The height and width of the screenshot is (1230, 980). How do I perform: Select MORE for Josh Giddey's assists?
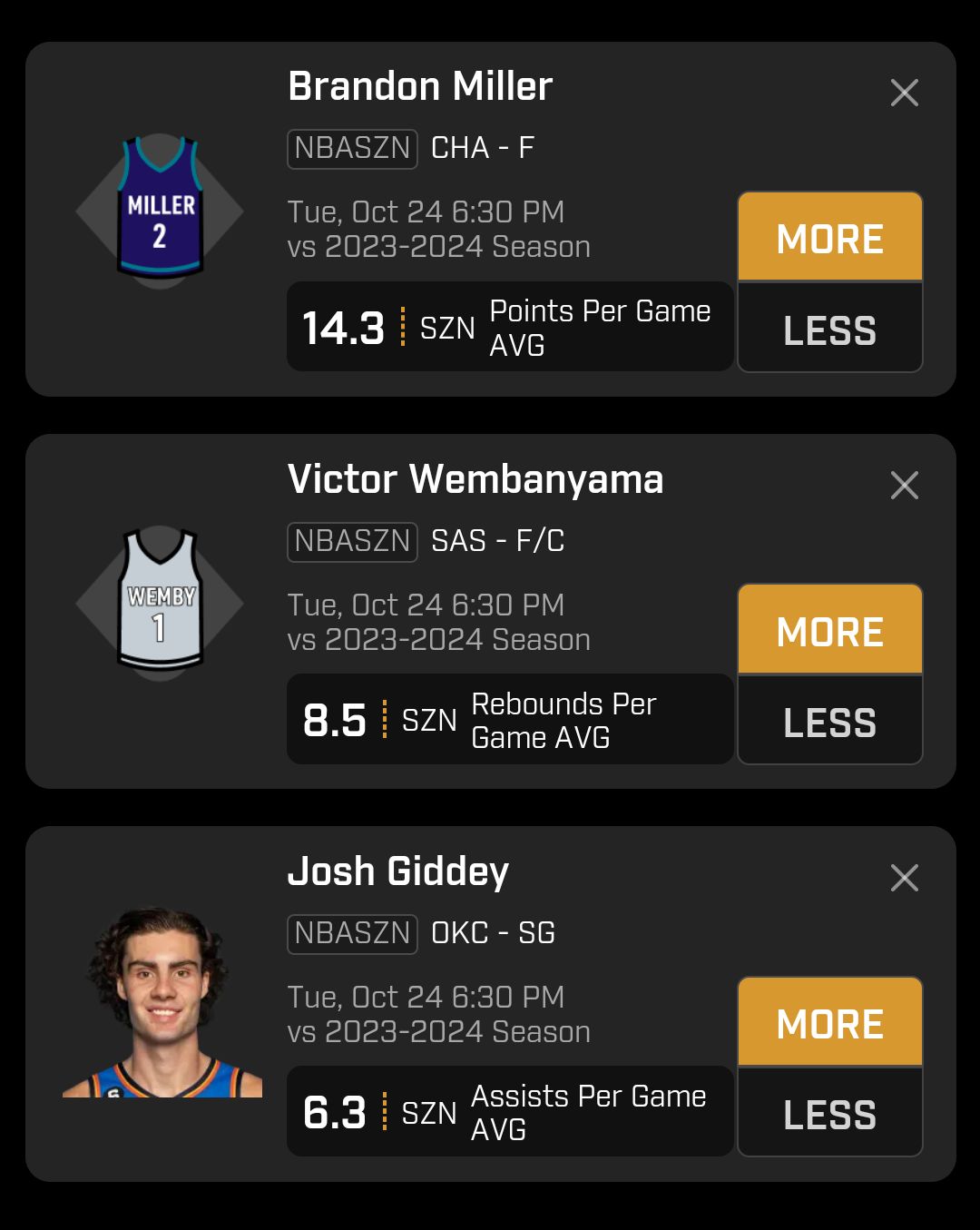[x=829, y=1023]
